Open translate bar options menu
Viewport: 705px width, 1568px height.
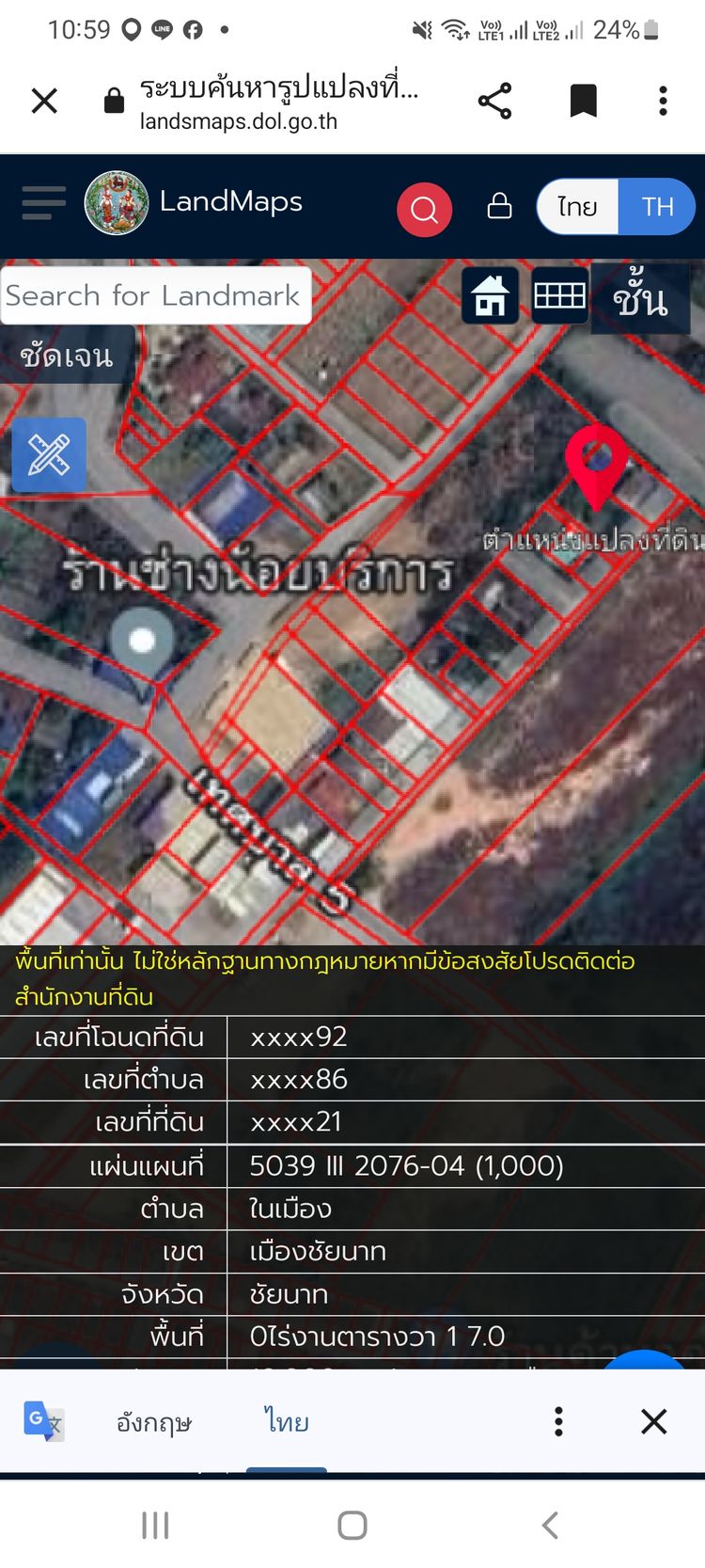558,1421
